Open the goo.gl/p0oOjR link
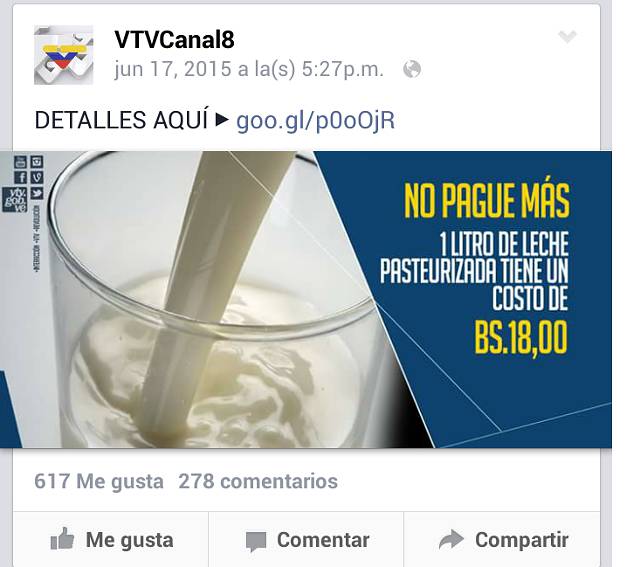Screen dimensions: 640x567 click(x=315, y=121)
